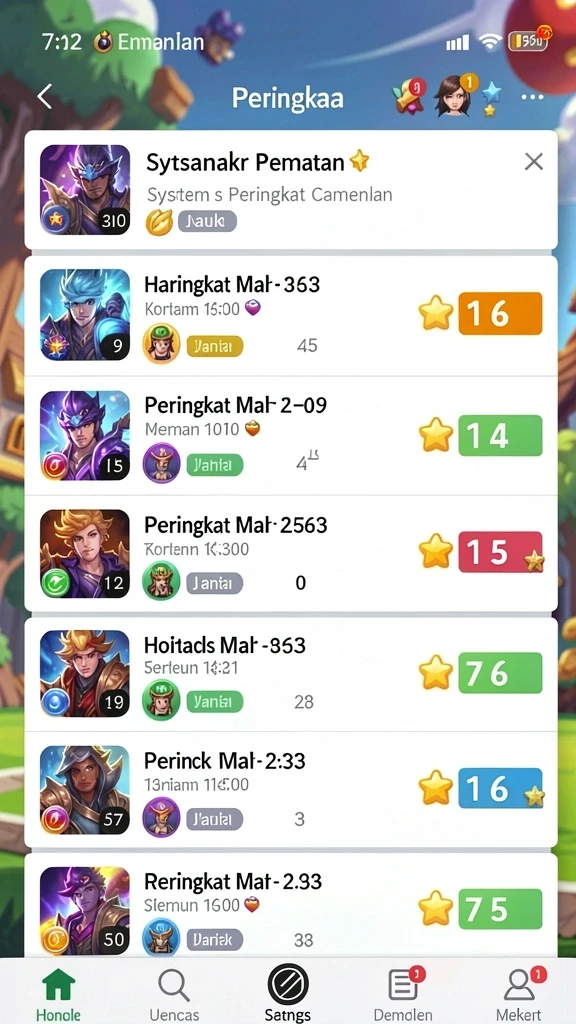Tap the gift icon in the header

tap(409, 98)
